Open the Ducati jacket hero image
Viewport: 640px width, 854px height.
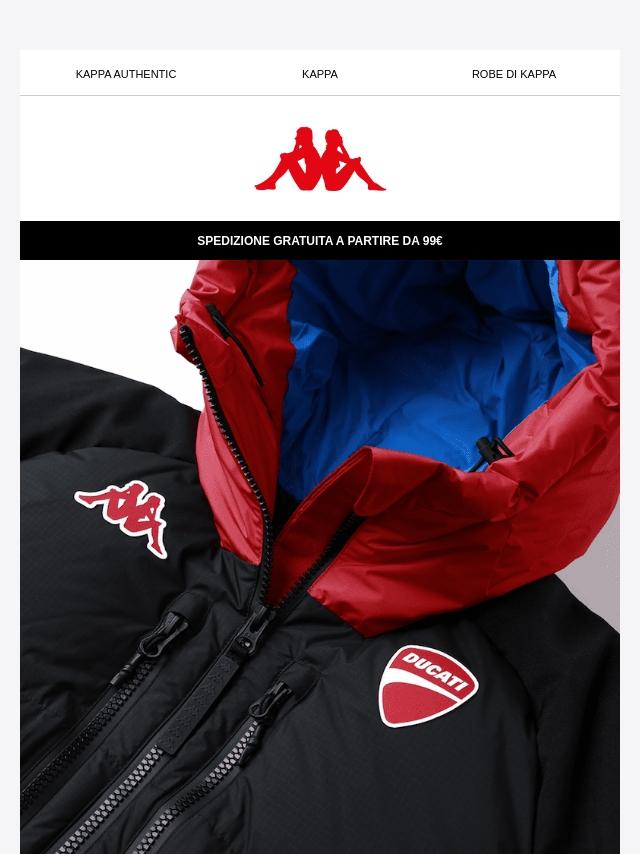(x=320, y=556)
